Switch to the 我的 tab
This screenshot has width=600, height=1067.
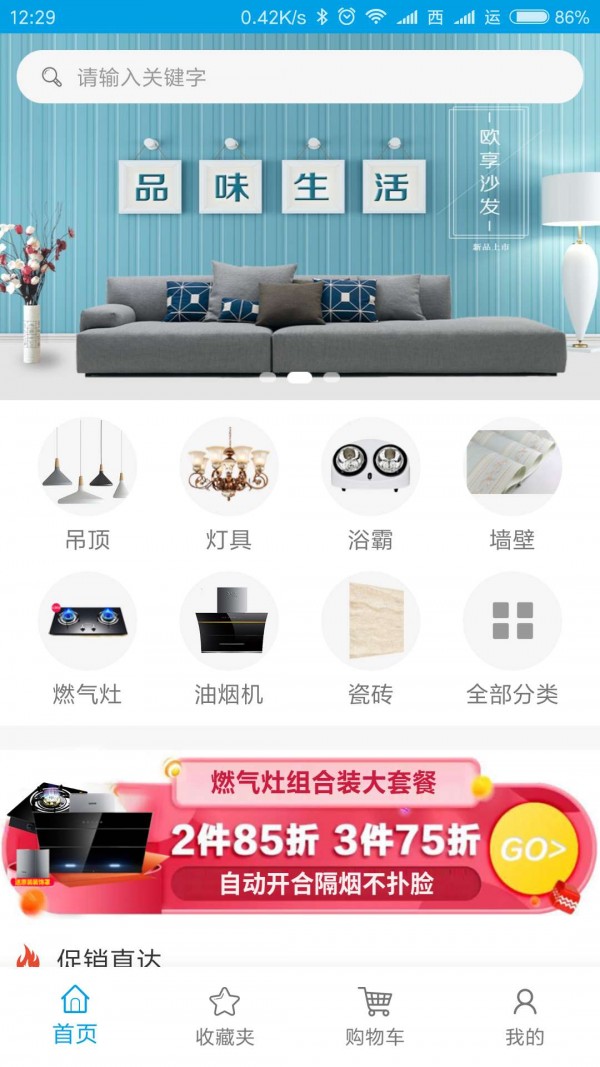point(524,1016)
